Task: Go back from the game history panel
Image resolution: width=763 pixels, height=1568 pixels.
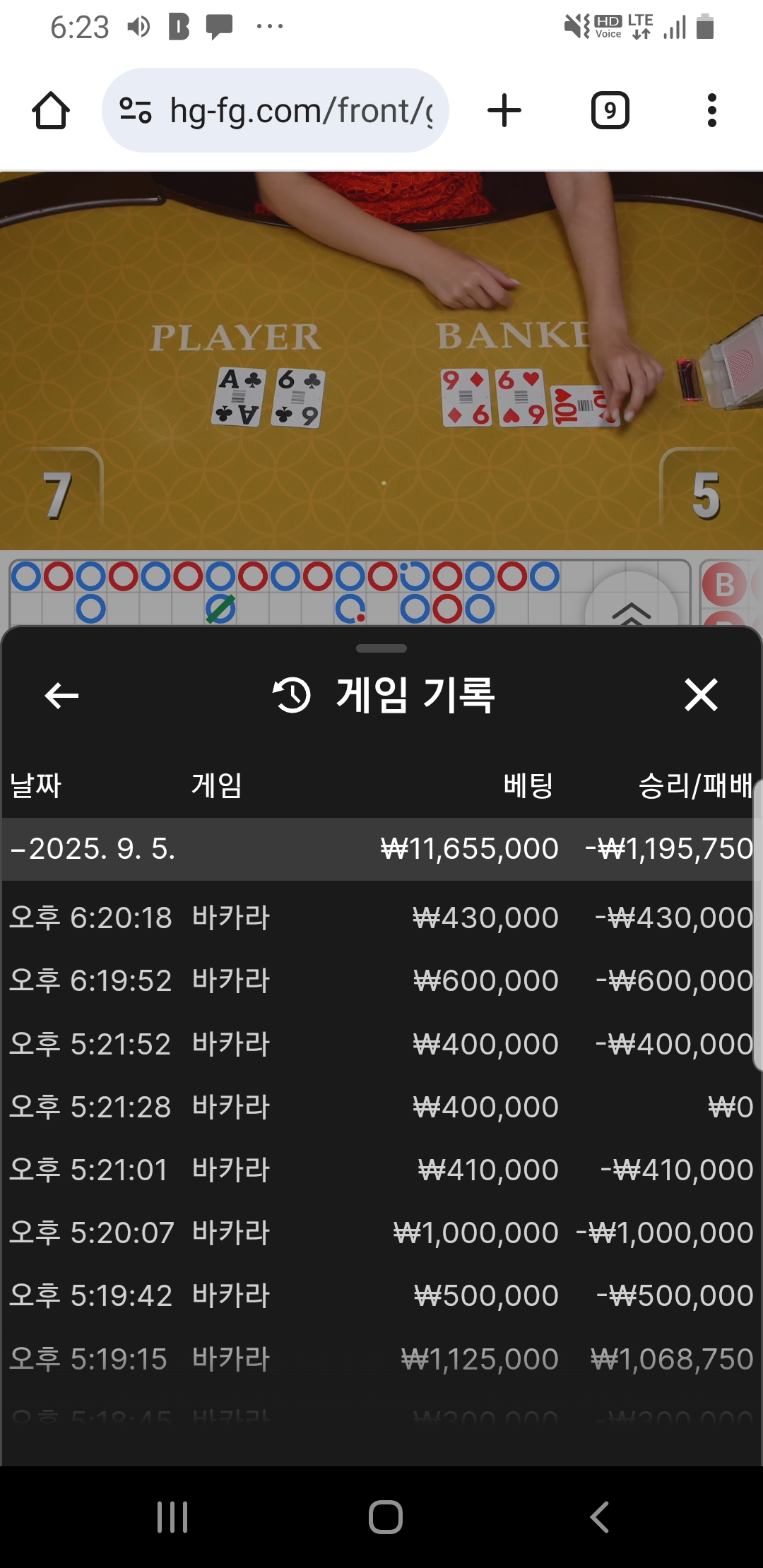Action: pos(61,696)
